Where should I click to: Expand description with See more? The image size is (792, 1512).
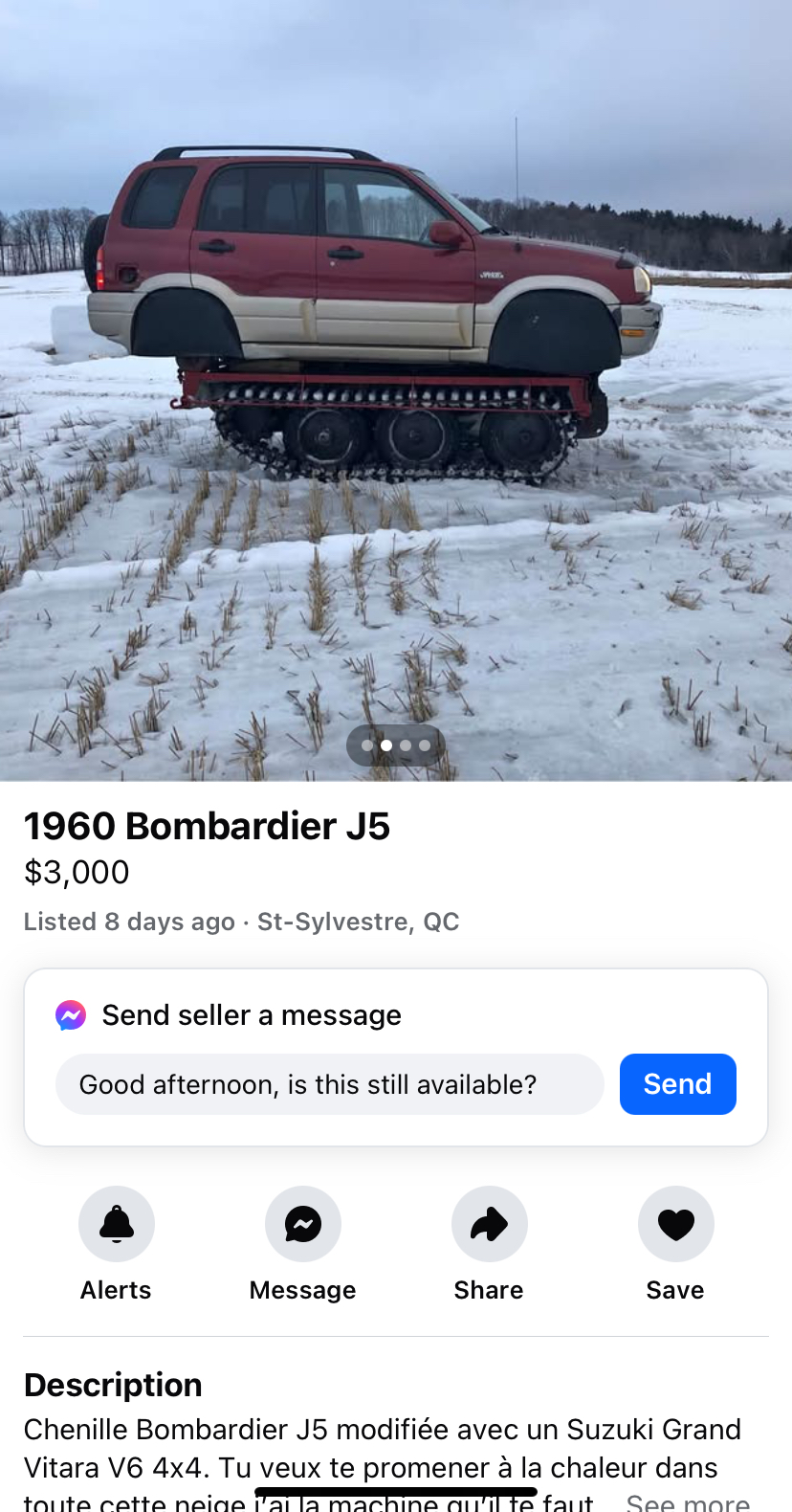click(687, 1501)
